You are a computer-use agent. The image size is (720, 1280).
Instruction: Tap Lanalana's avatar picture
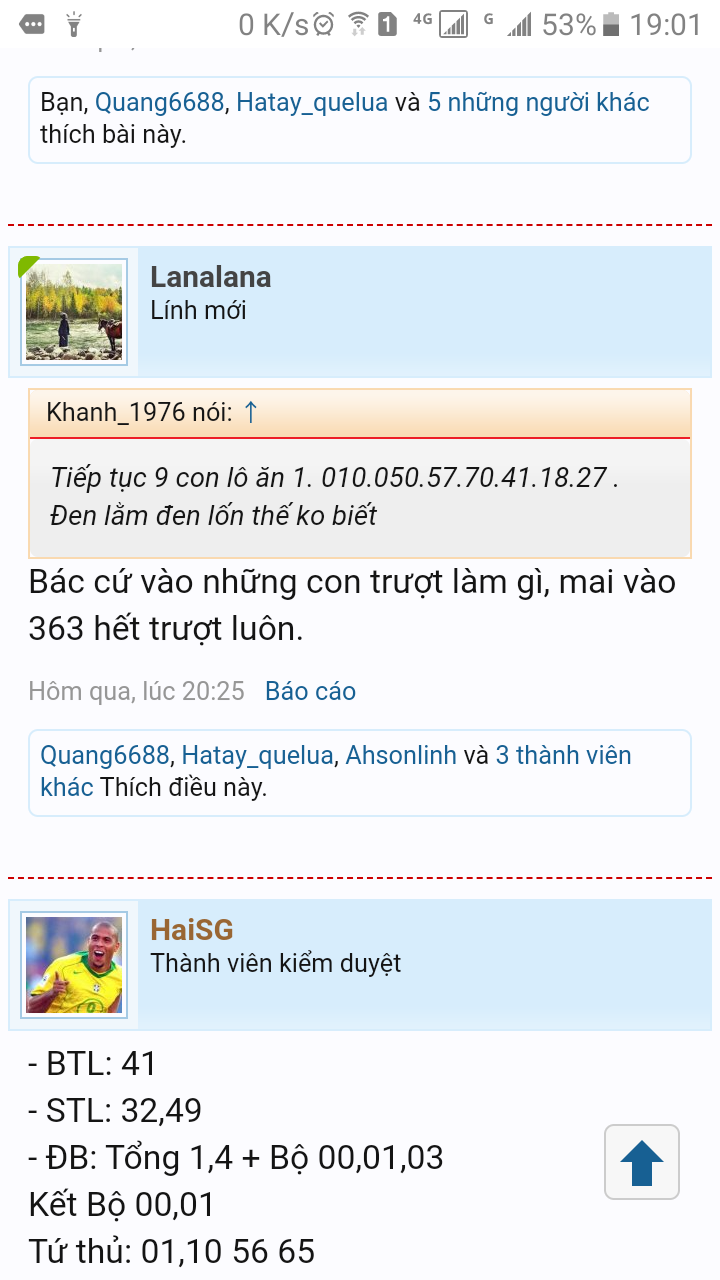(x=74, y=311)
